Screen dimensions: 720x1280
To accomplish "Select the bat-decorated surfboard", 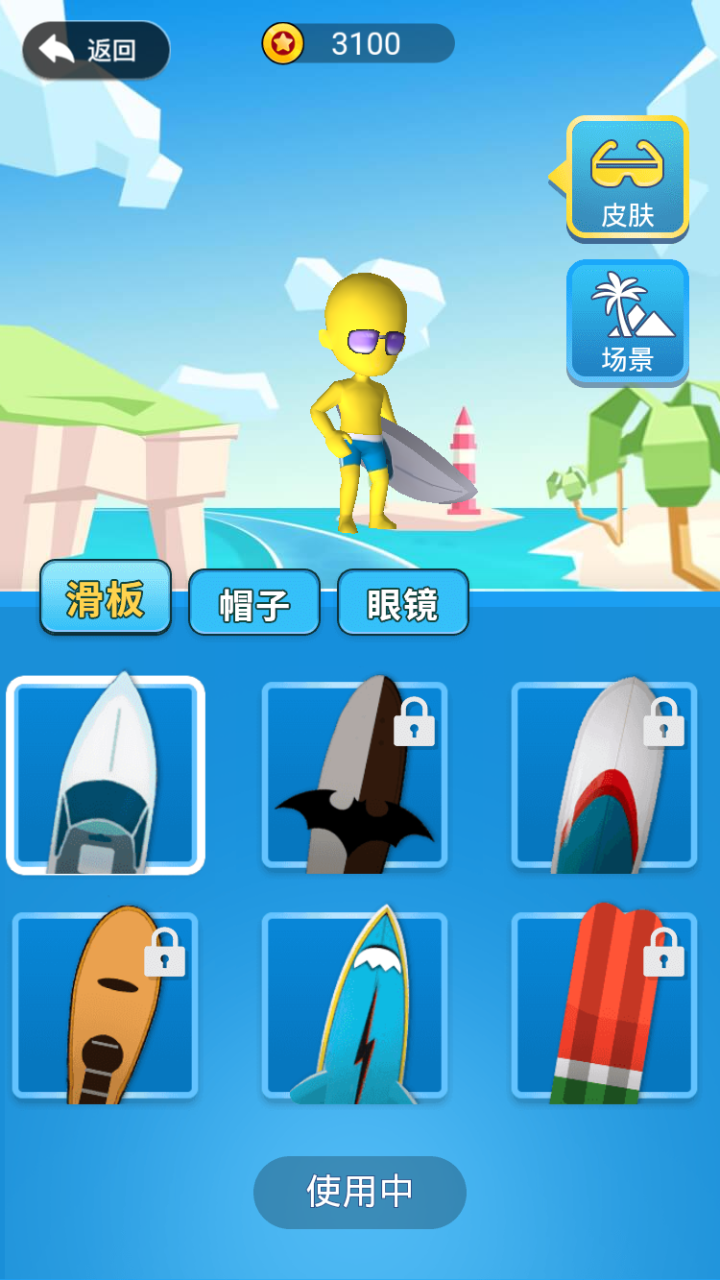I will 354,775.
